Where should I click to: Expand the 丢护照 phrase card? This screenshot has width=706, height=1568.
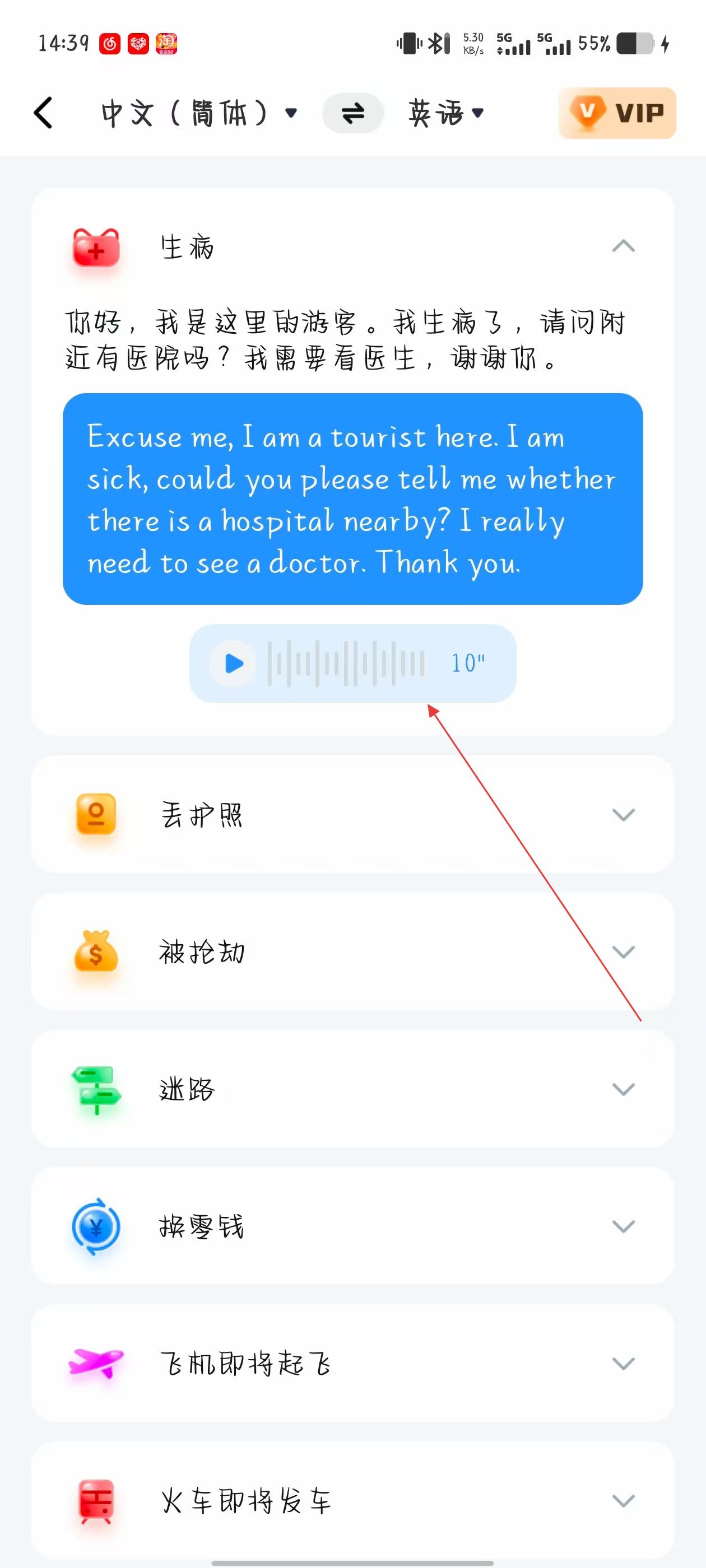[x=623, y=814]
